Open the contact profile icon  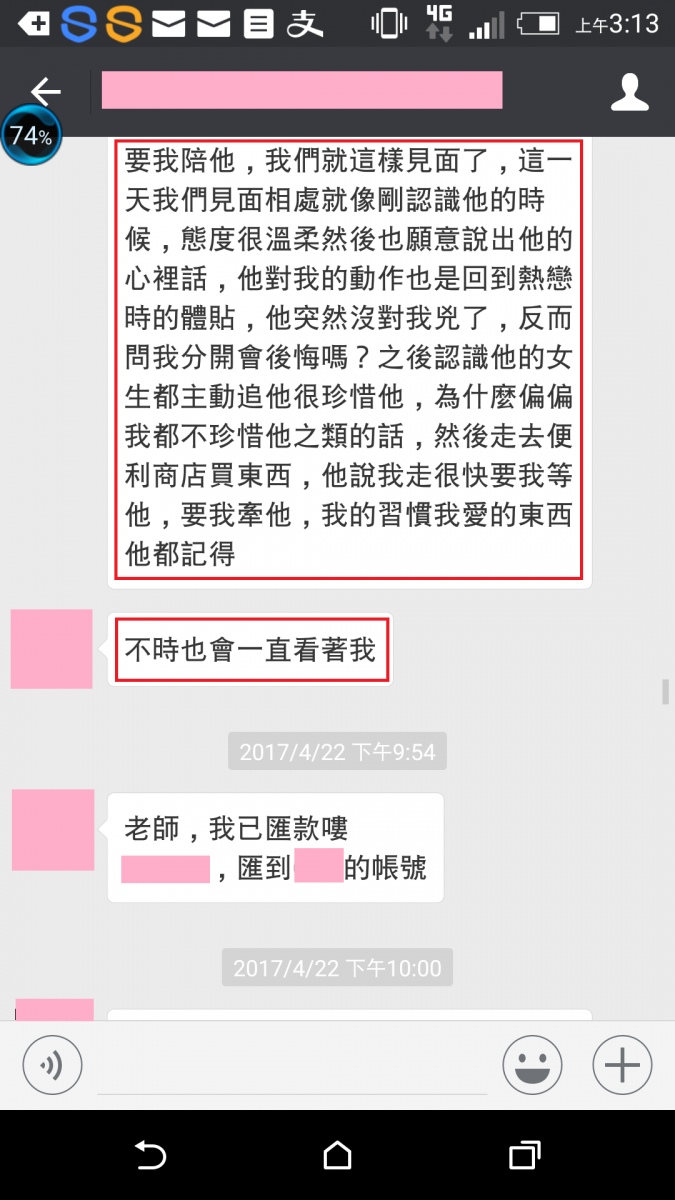point(630,92)
